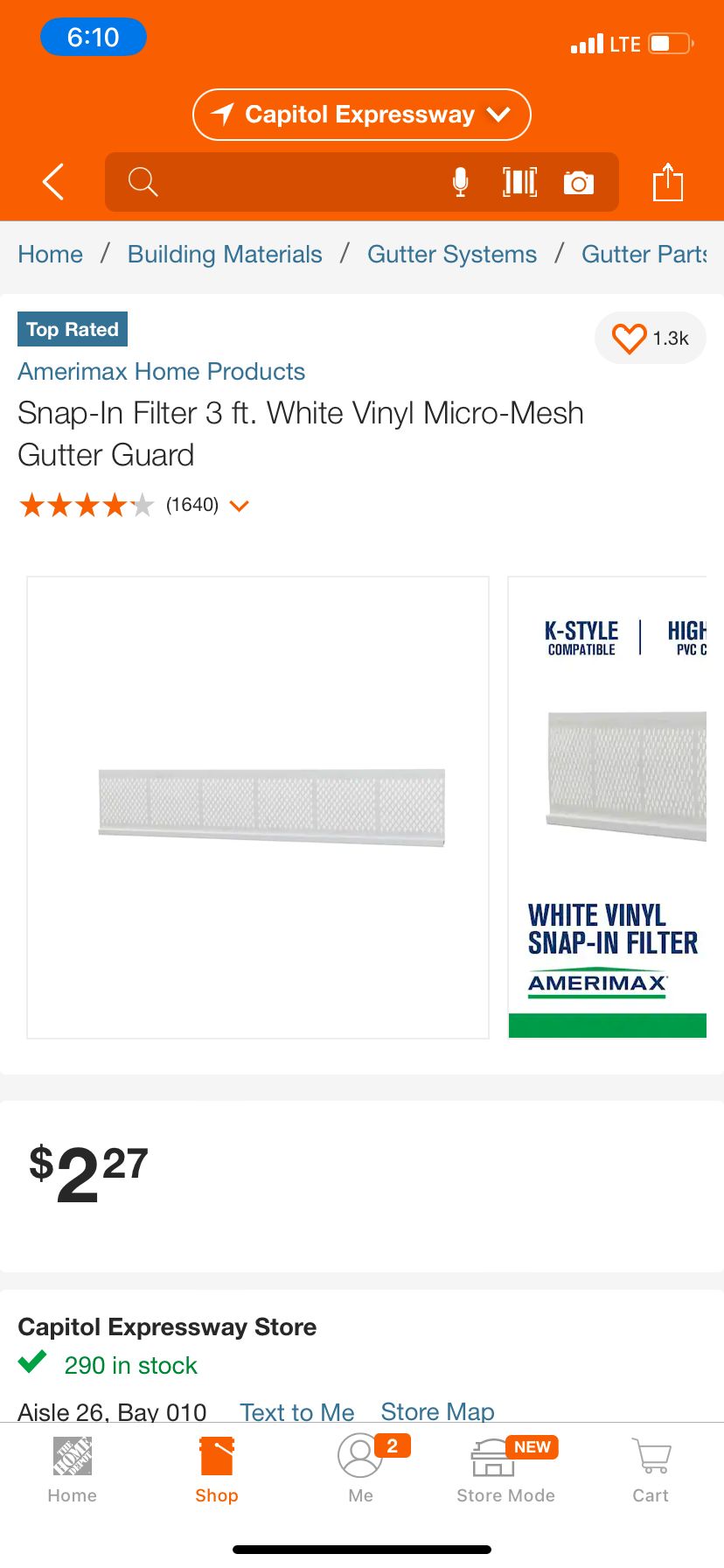Go to Building Materials category
Viewport: 724px width, 1568px height.
(x=225, y=255)
